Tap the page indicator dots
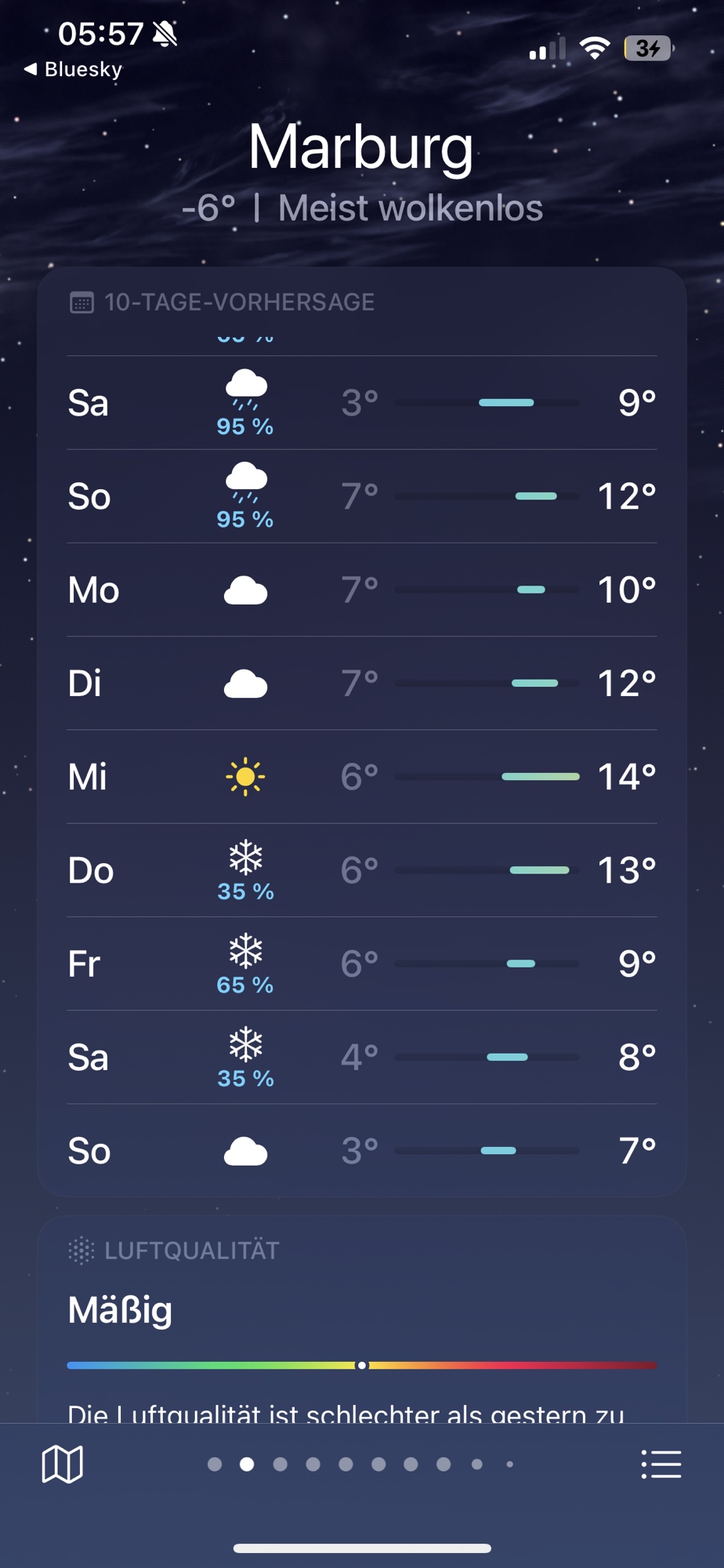 (361, 1464)
